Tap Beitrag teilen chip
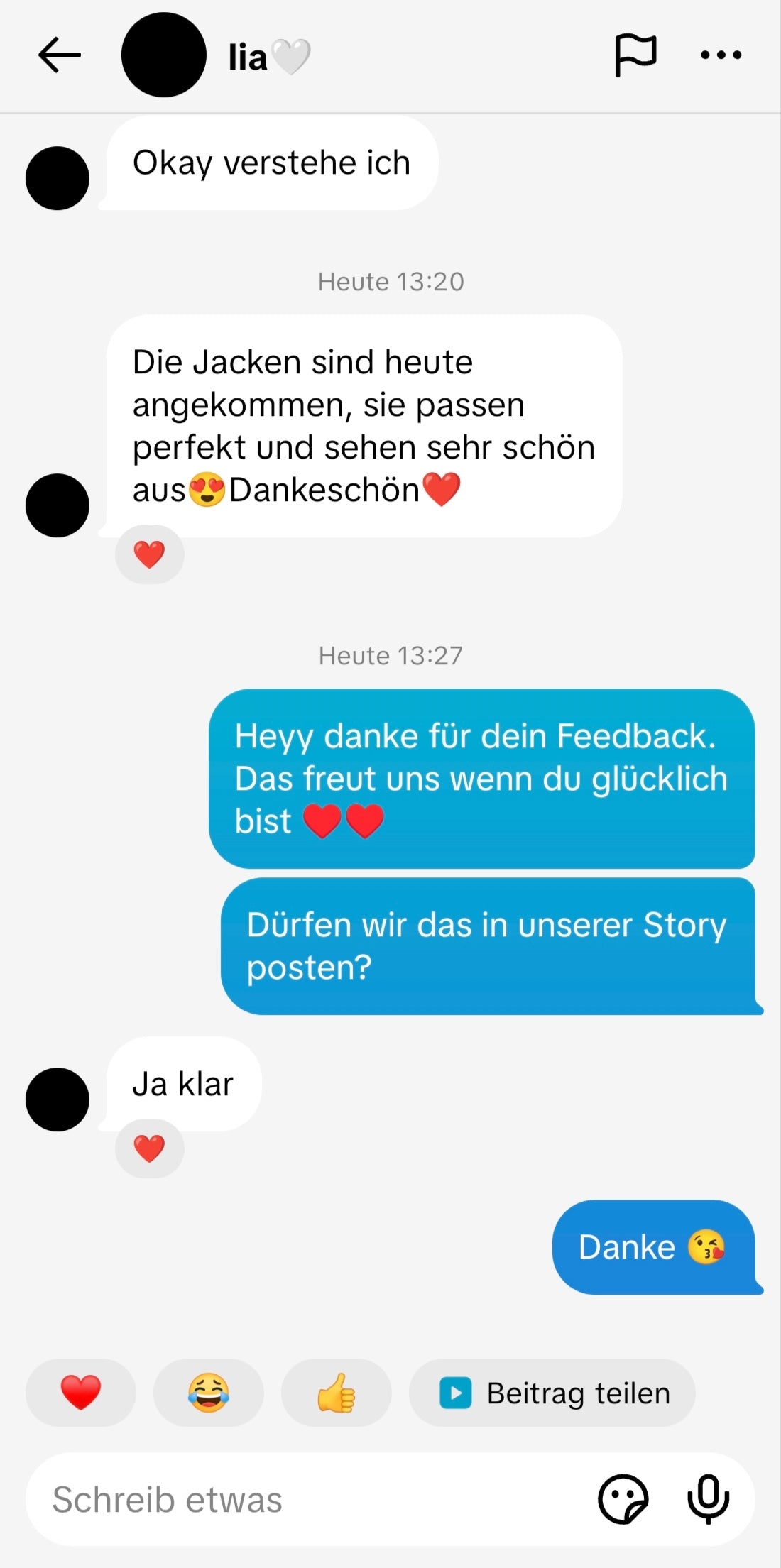The width and height of the screenshot is (781, 1568). [x=552, y=1392]
